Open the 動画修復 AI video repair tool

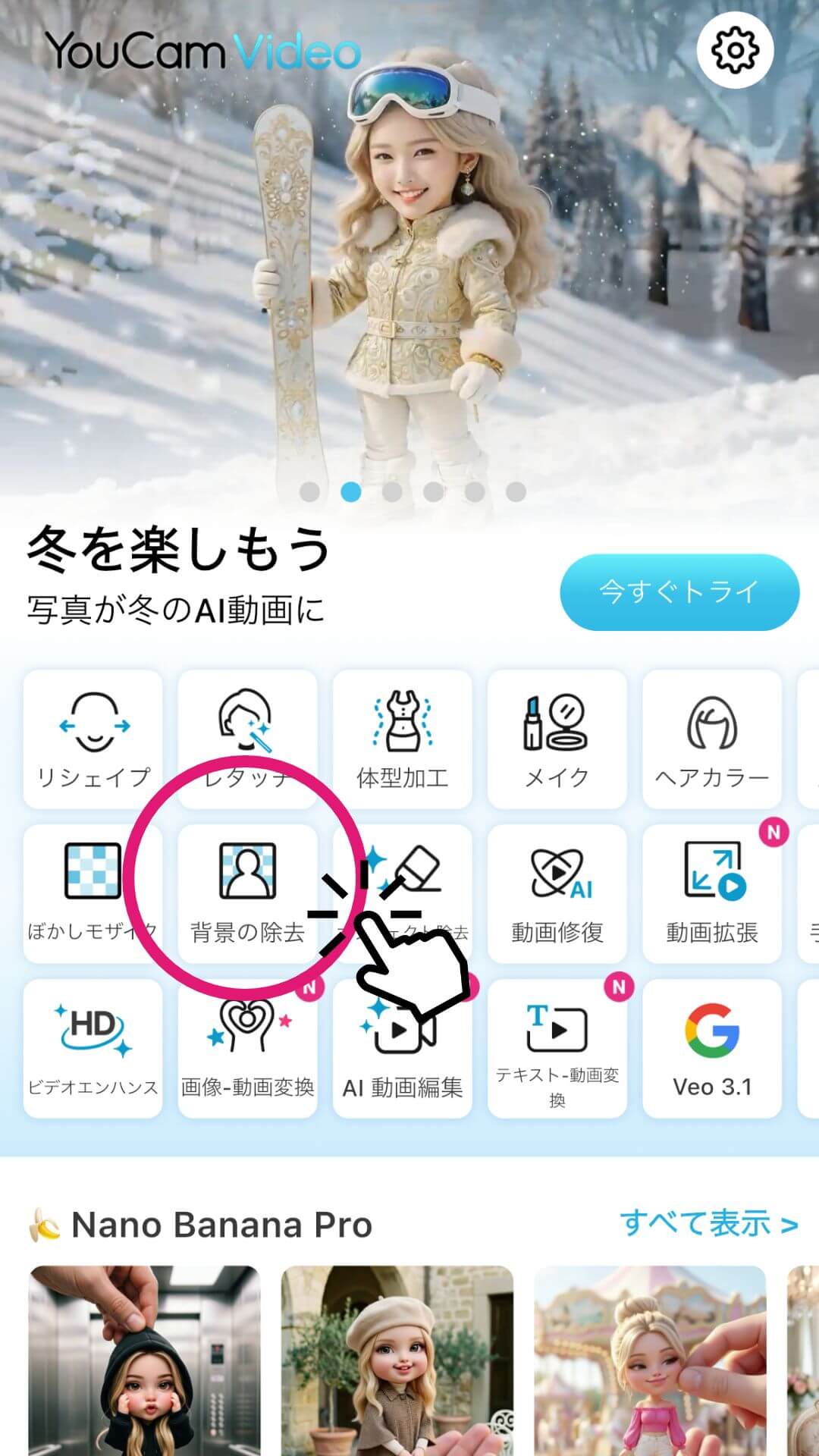(x=556, y=891)
